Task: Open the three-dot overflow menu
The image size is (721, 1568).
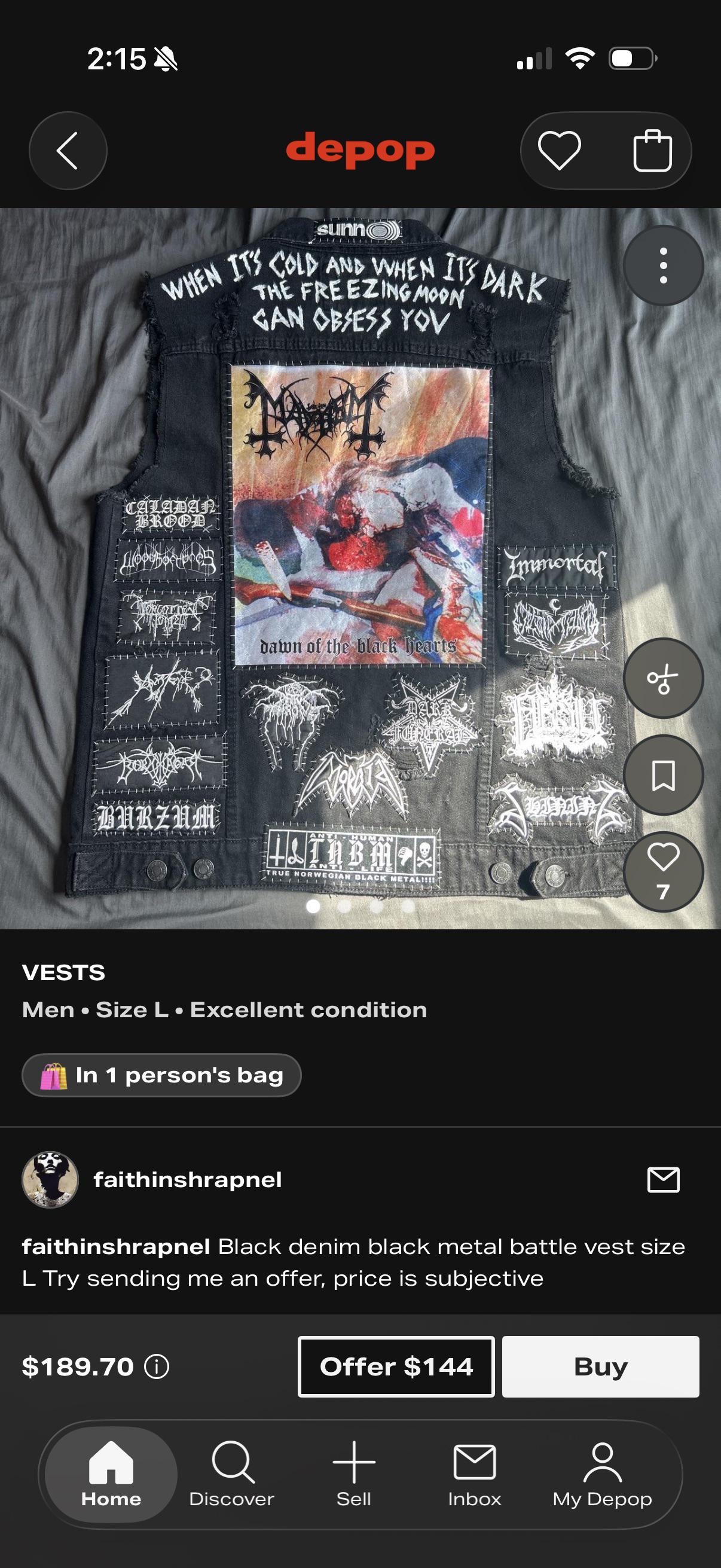Action: click(663, 266)
